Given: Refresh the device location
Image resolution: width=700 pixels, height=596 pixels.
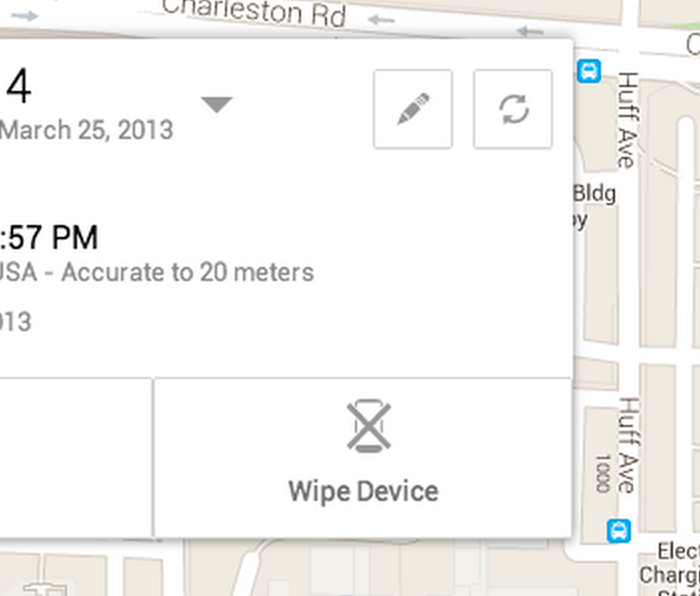Looking at the screenshot, I should coord(513,109).
